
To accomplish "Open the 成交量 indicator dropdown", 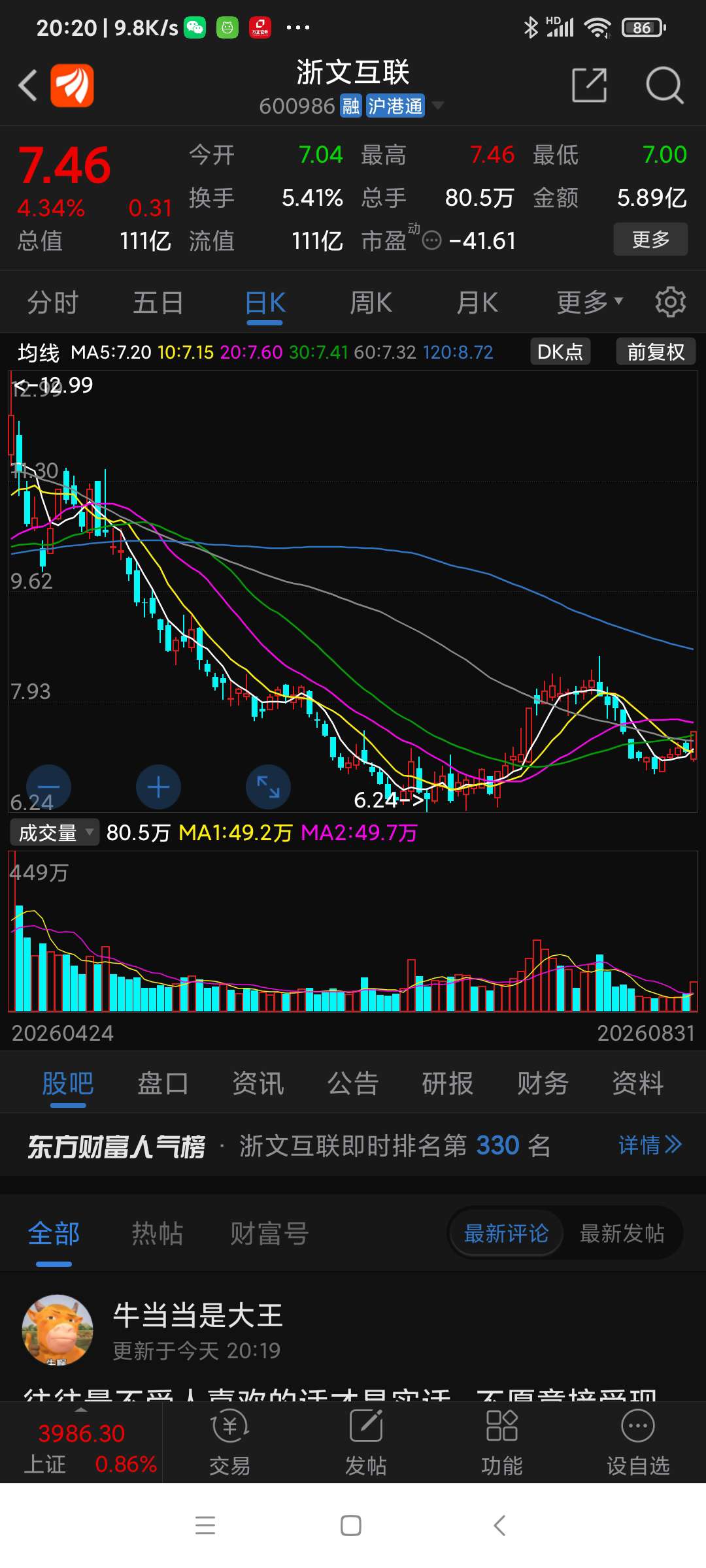I will coord(55,832).
